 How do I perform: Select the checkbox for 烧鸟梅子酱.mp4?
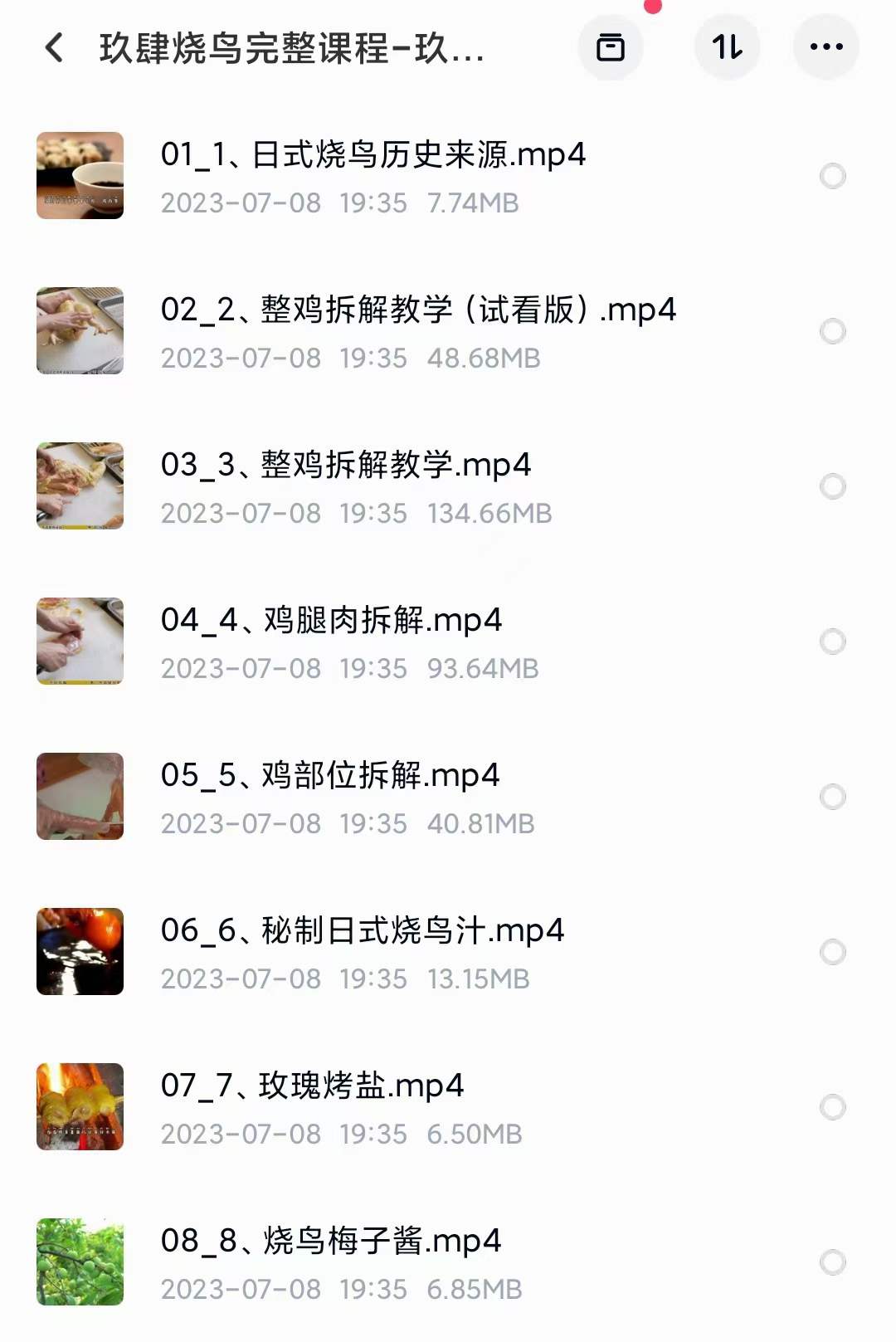point(832,1261)
